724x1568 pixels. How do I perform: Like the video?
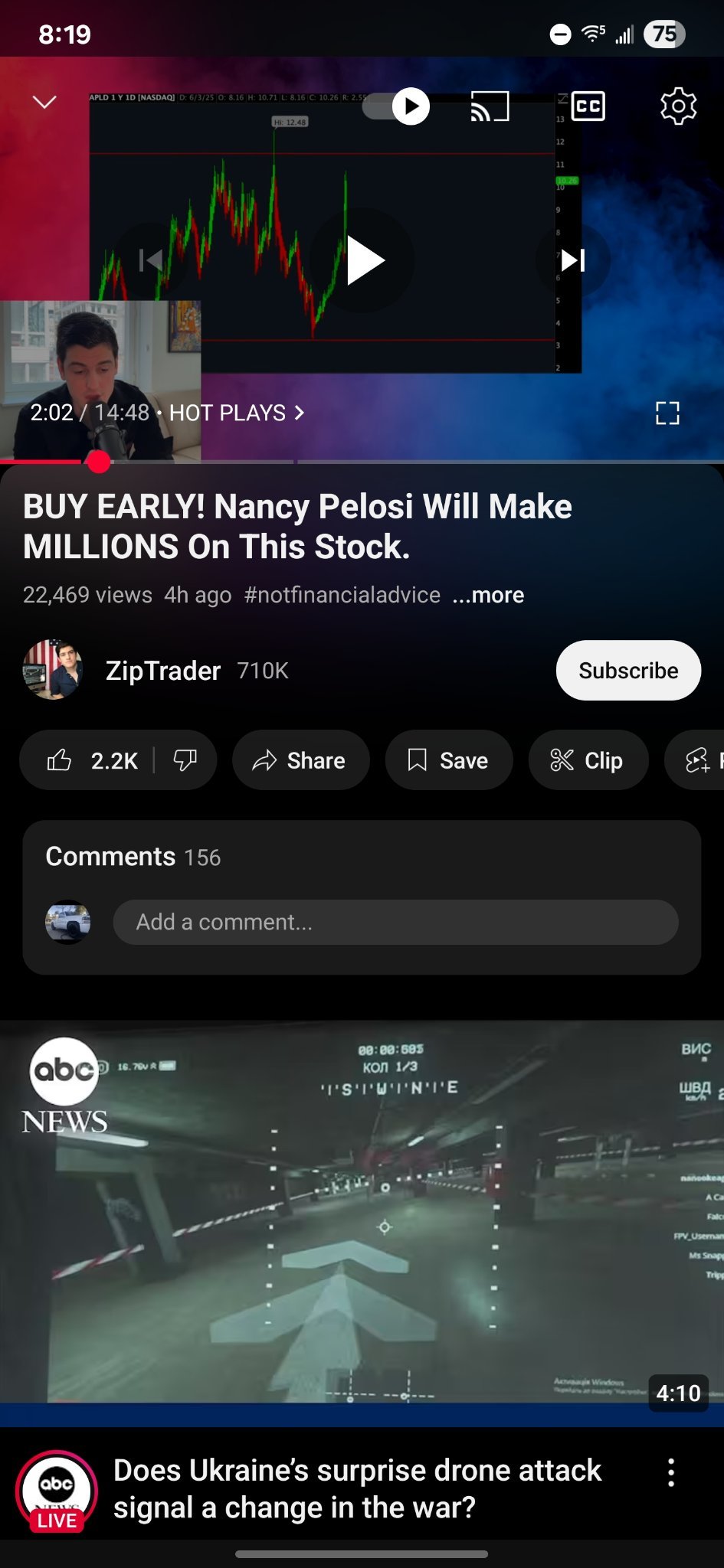tap(90, 760)
